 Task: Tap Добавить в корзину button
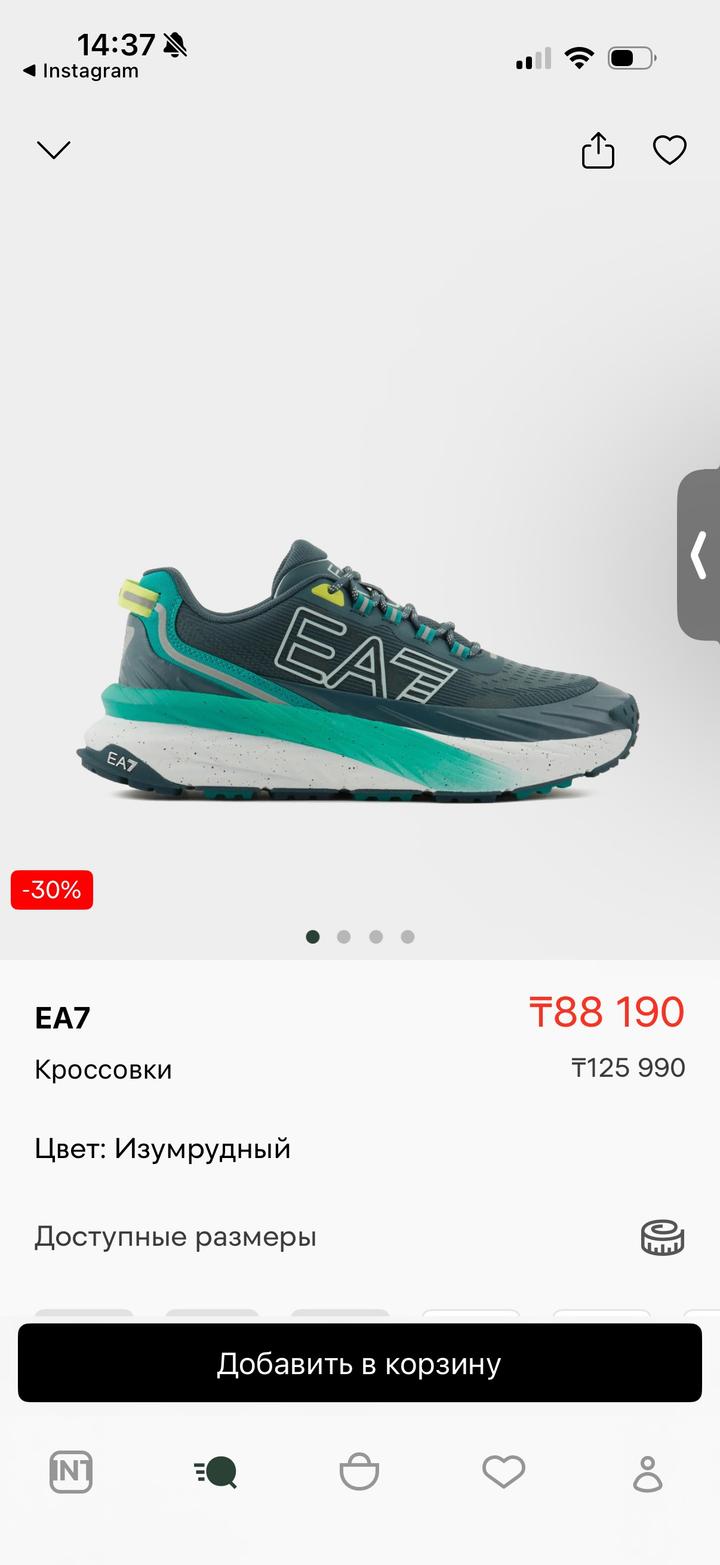pyautogui.click(x=360, y=1363)
